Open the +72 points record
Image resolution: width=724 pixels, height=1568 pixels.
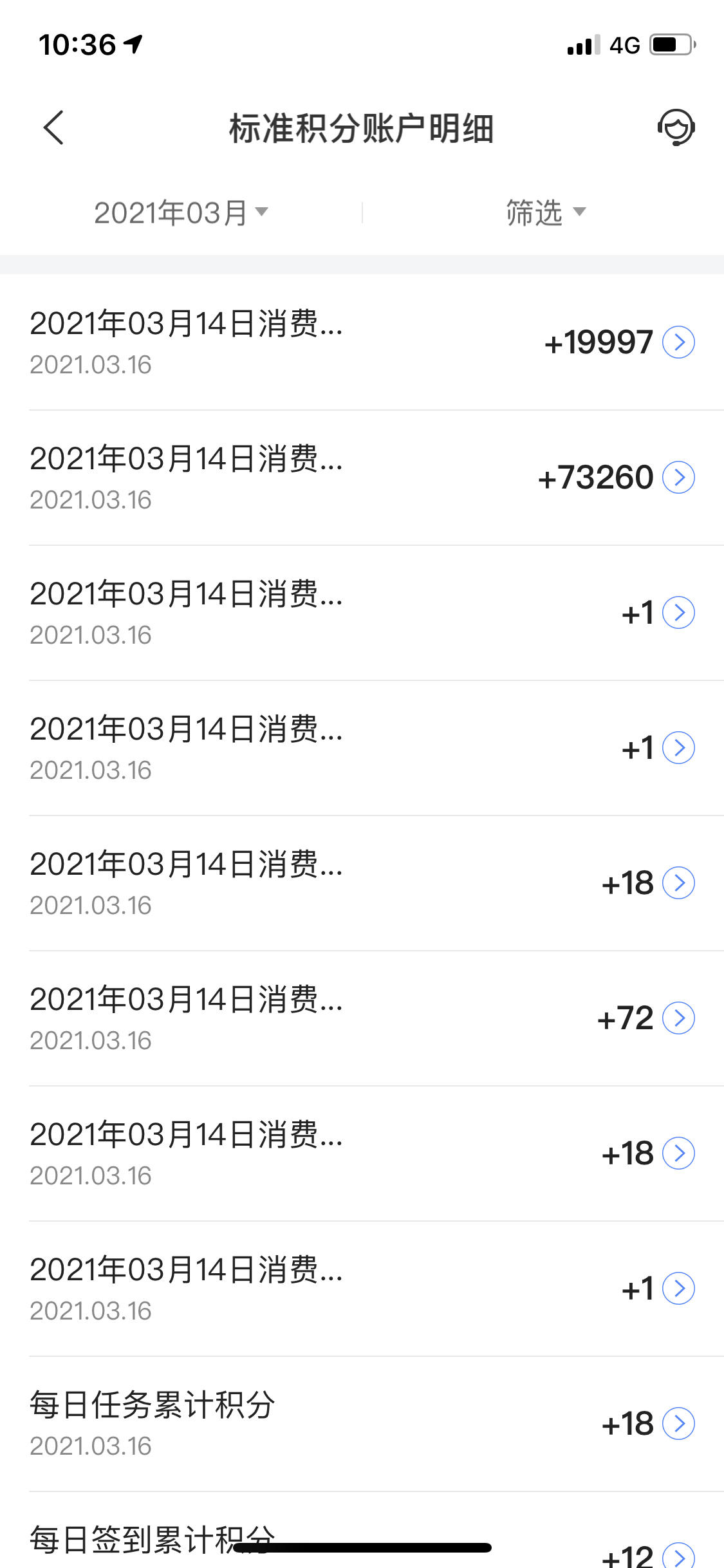coord(362,1018)
